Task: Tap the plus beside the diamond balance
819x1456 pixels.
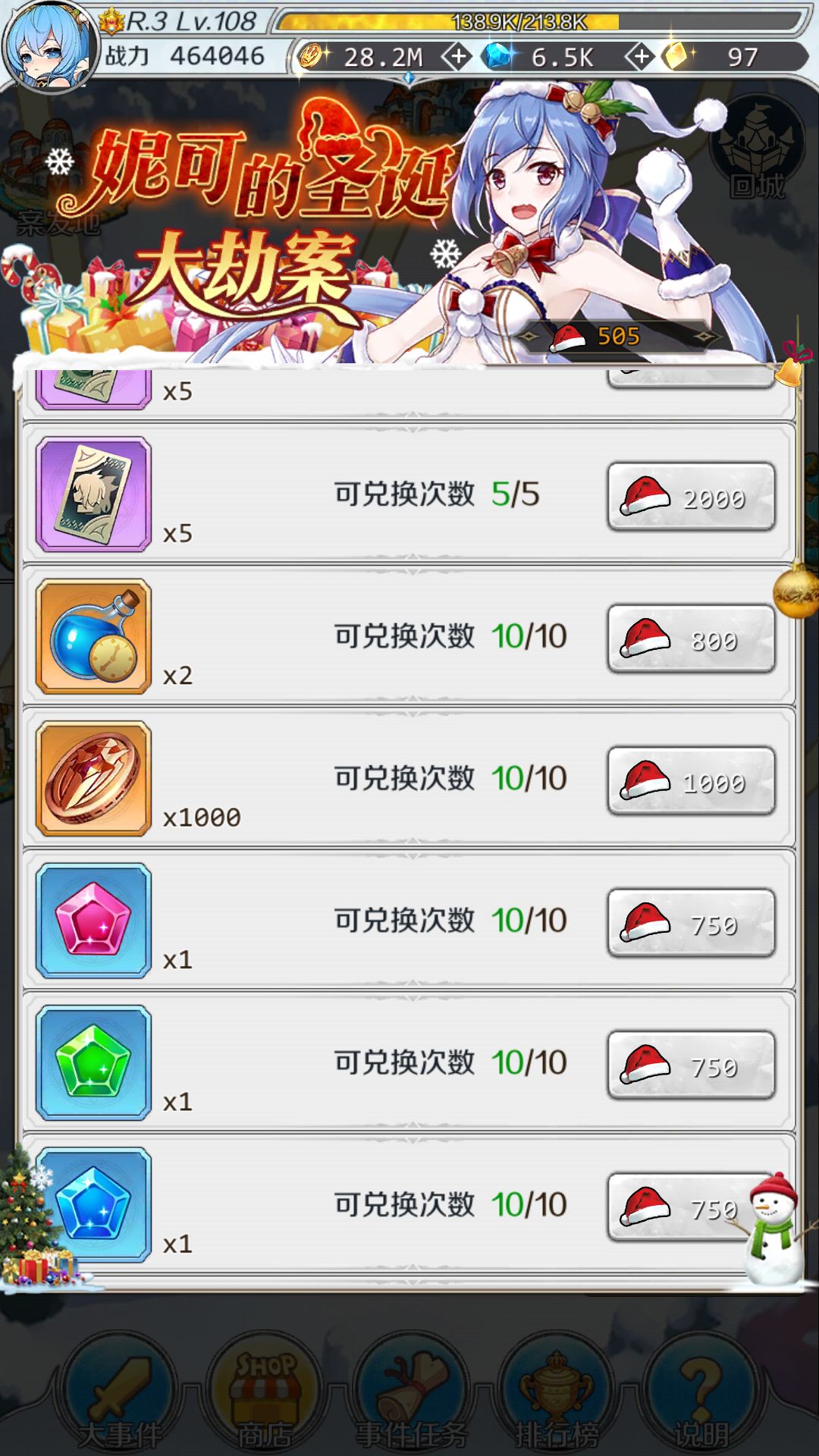Action: click(641, 56)
